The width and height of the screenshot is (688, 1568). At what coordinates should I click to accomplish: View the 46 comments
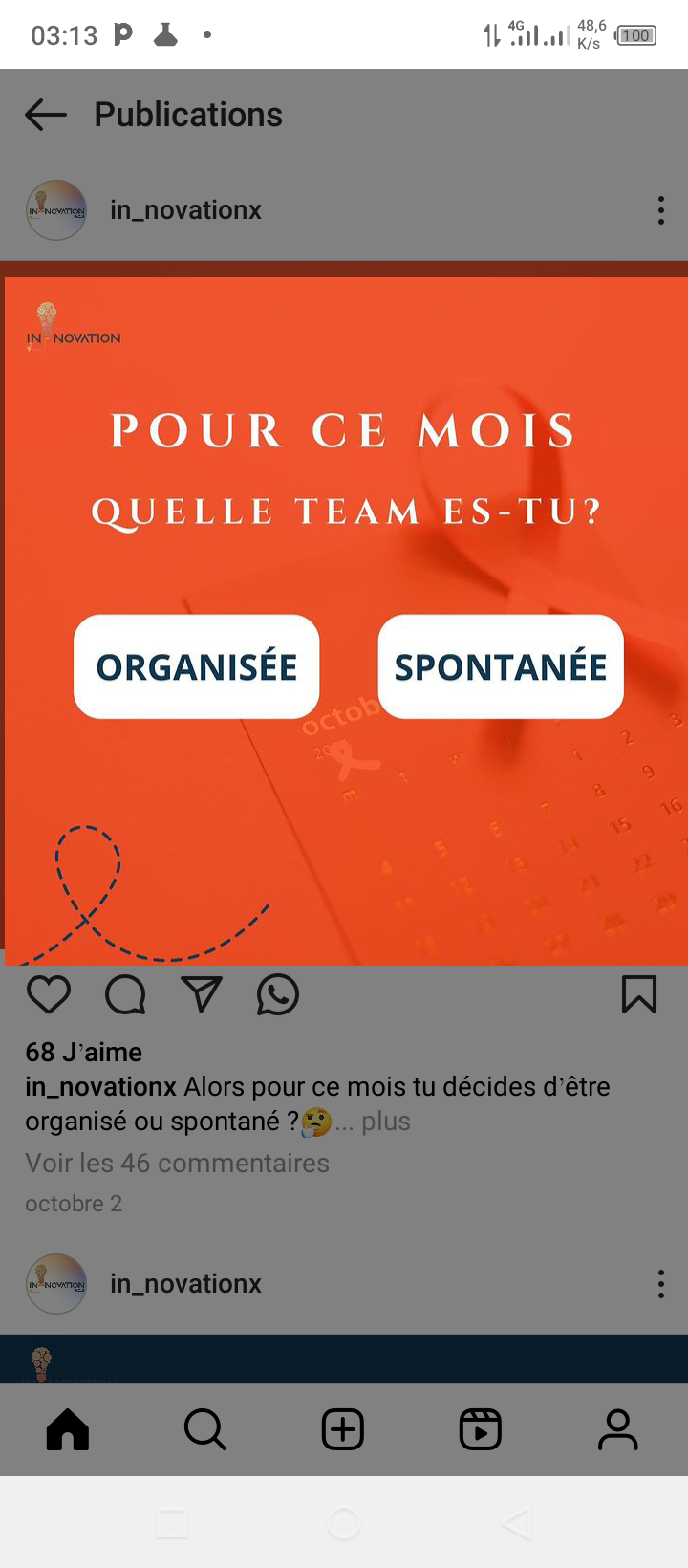[177, 1163]
